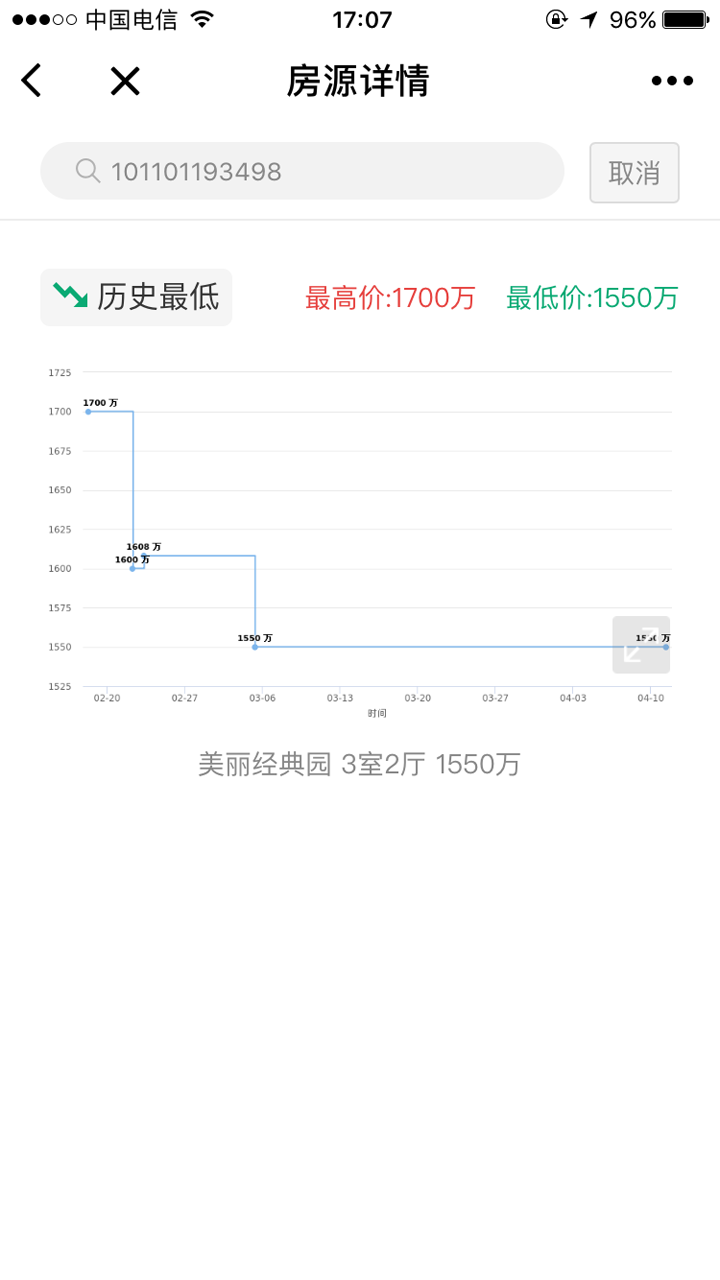Tap the search field with 101101193498
Viewport: 720px width, 1280px height.
tap(302, 171)
